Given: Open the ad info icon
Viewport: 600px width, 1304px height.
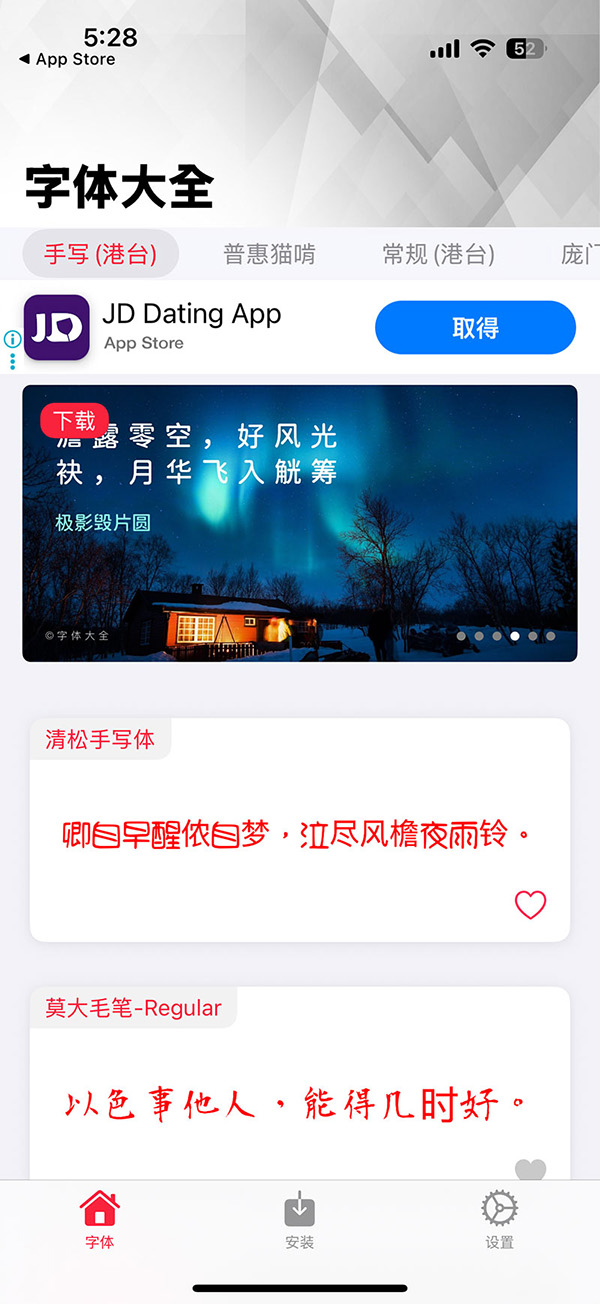Looking at the screenshot, I should pos(13,340).
